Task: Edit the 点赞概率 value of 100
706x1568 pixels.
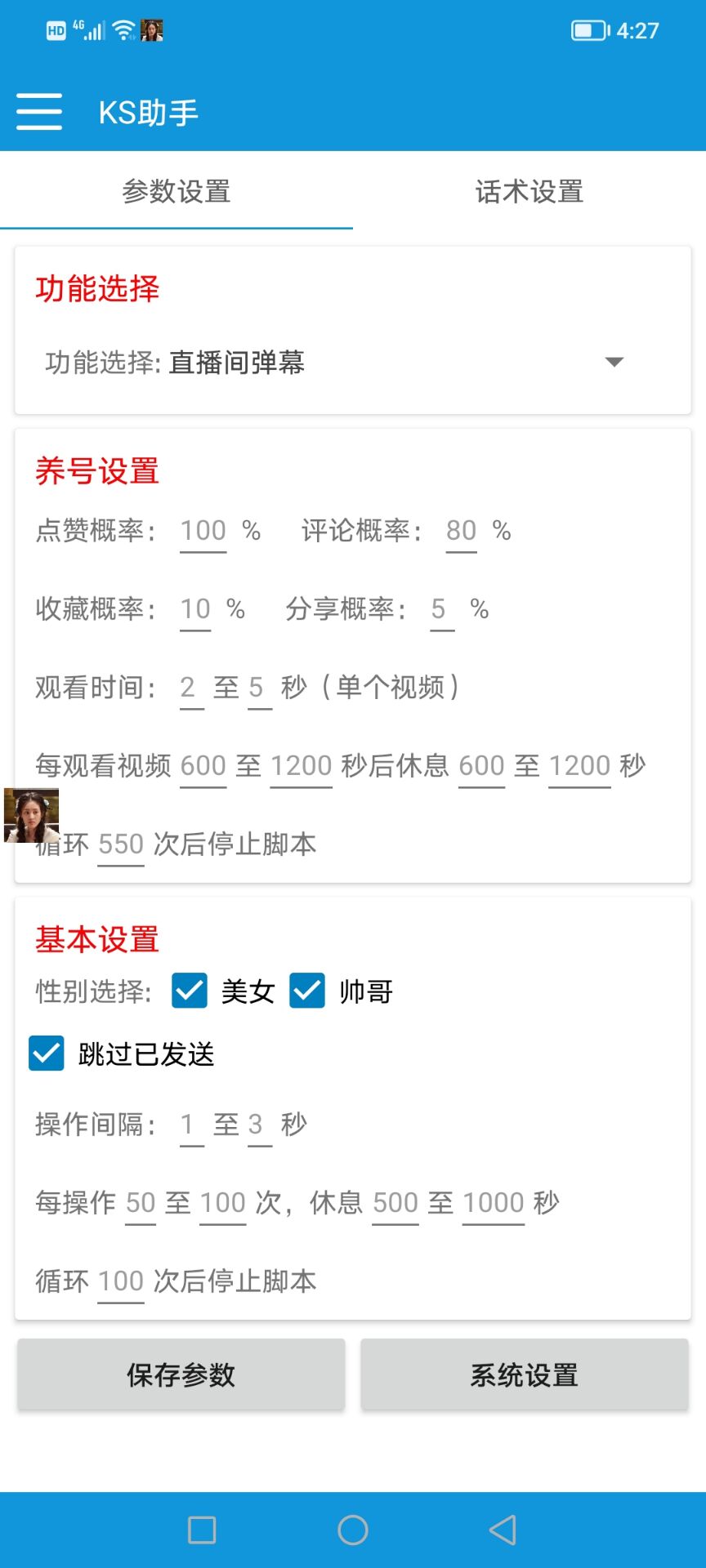Action: 203,530
